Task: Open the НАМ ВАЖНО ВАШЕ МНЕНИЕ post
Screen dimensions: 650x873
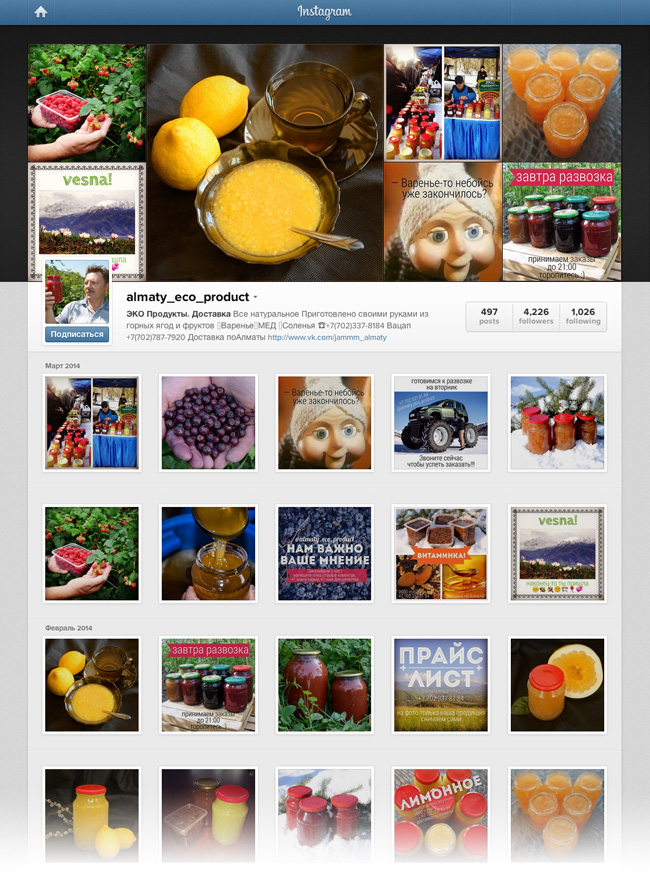Action: pos(325,554)
